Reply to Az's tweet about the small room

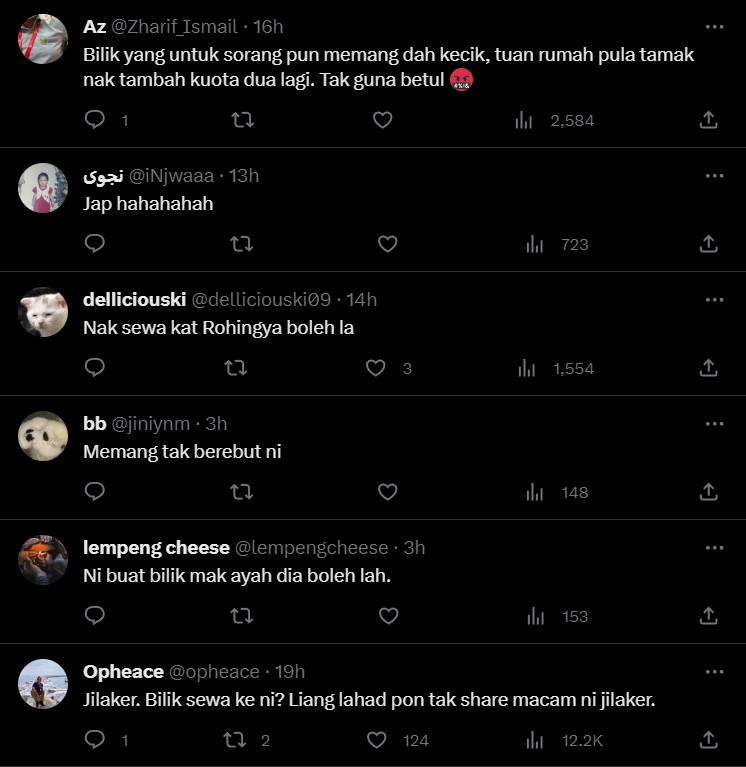(95, 120)
